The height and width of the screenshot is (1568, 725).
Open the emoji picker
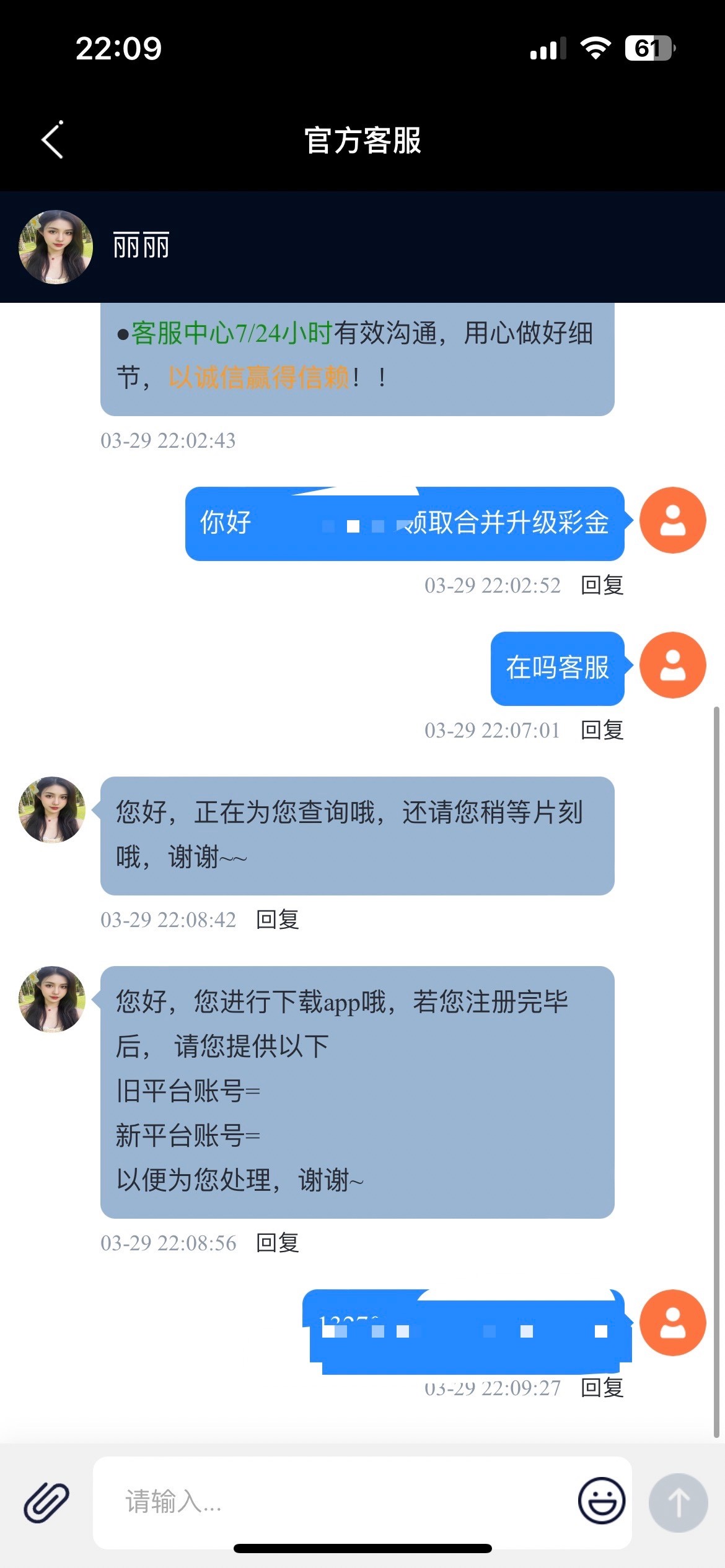(x=601, y=1501)
